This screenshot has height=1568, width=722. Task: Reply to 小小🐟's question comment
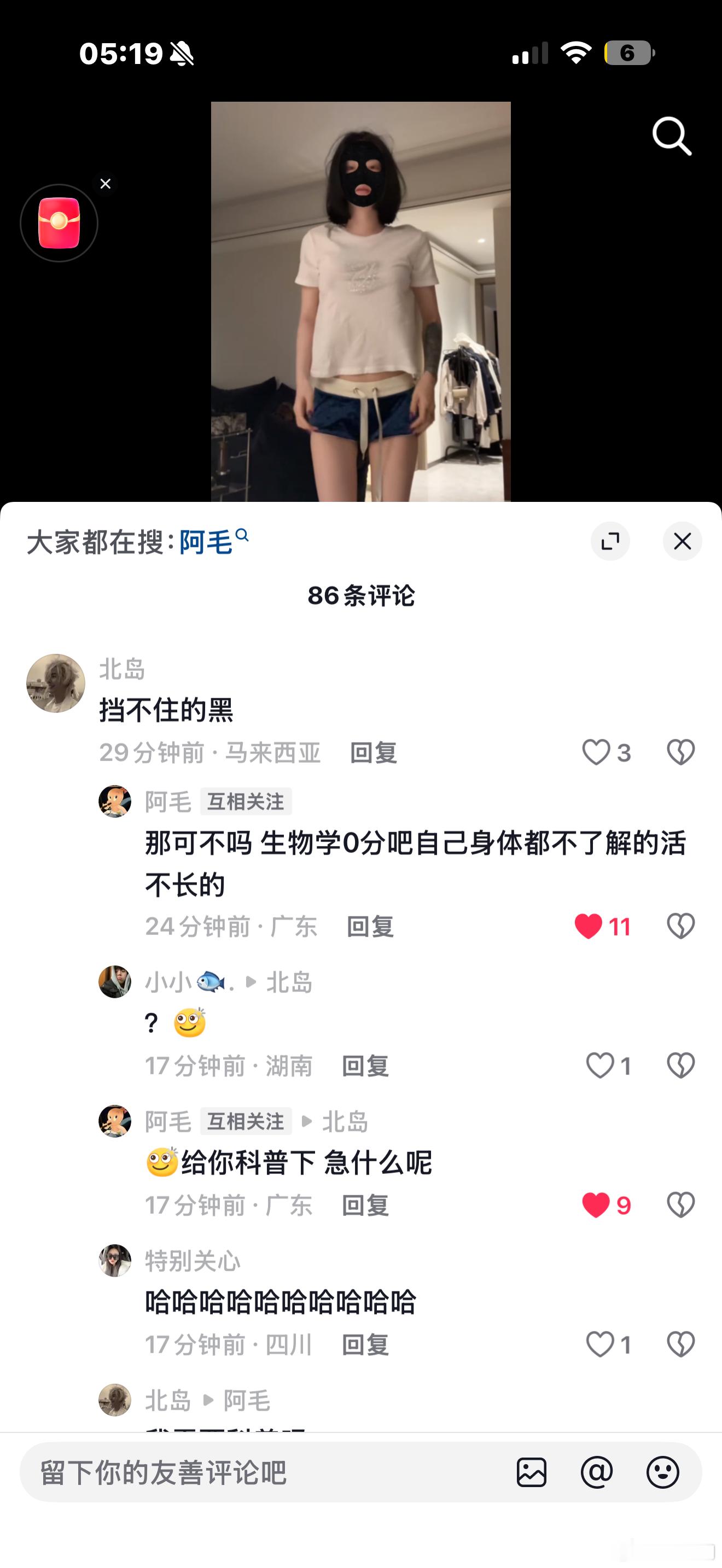pyautogui.click(x=365, y=1066)
